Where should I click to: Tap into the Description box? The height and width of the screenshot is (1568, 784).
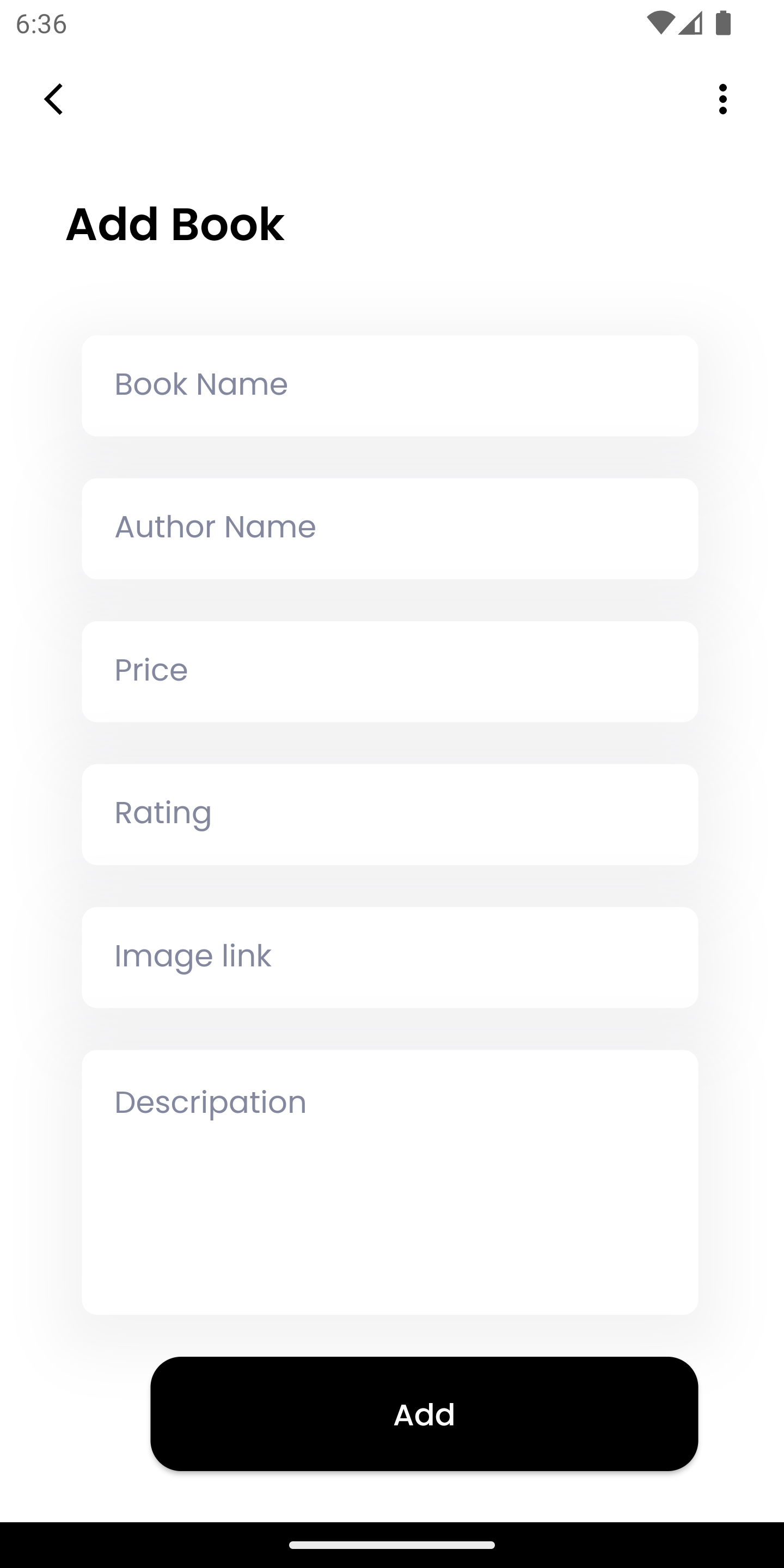[x=390, y=1181]
